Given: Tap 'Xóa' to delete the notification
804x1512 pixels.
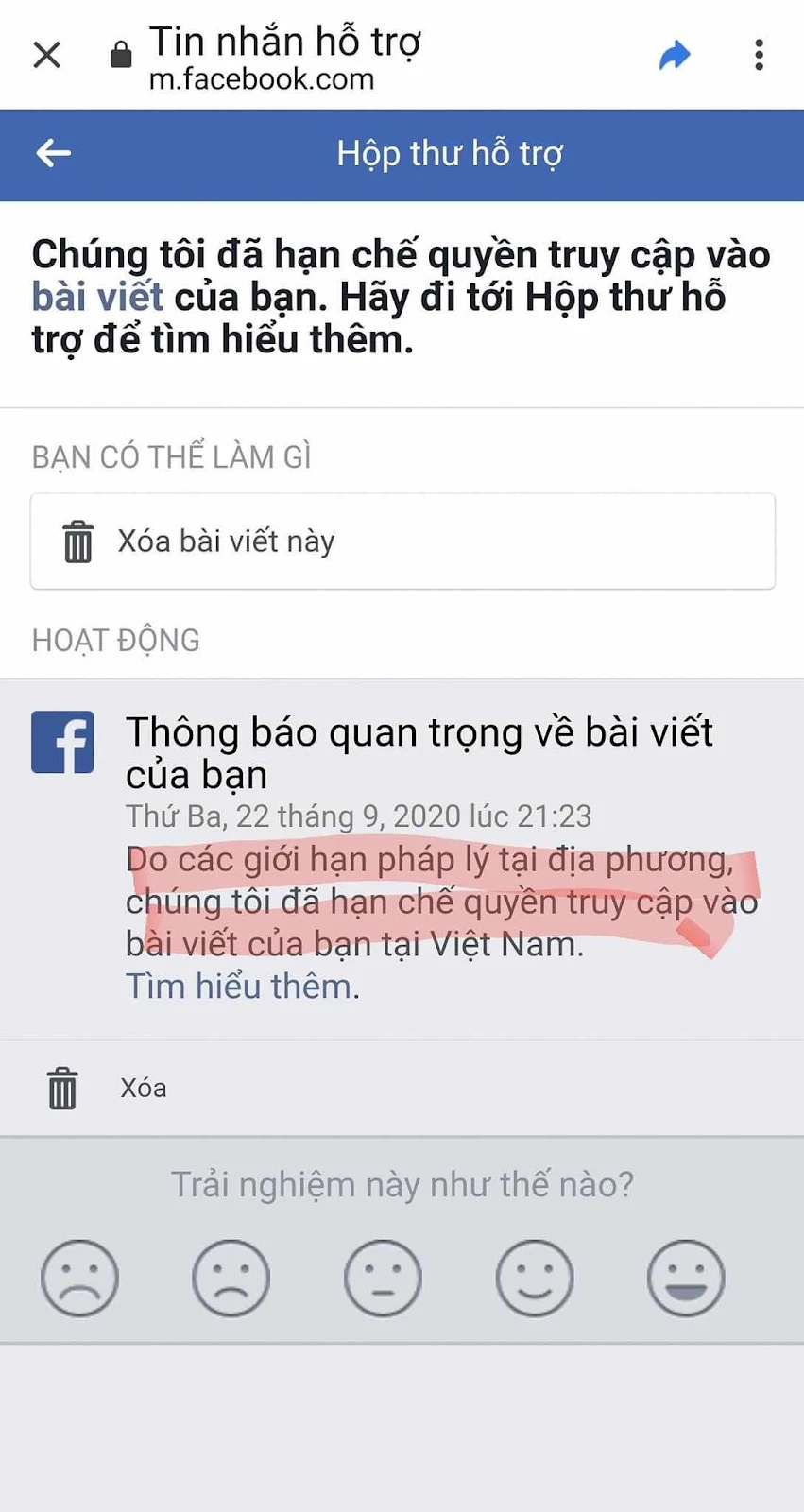Looking at the screenshot, I should point(402,1088).
